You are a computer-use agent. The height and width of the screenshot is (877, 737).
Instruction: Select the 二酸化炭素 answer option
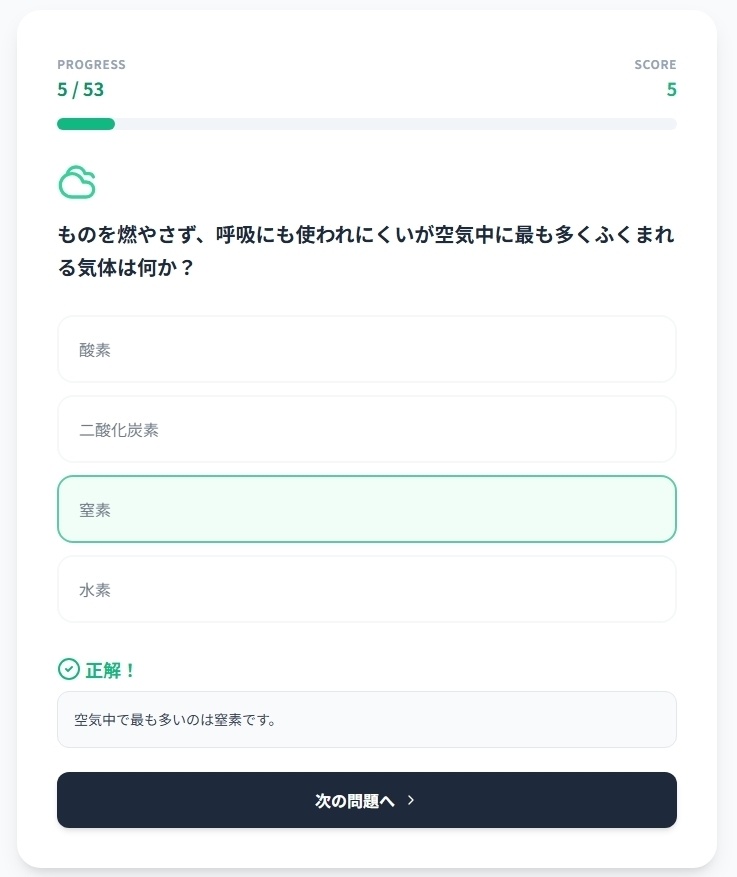pyautogui.click(x=367, y=429)
